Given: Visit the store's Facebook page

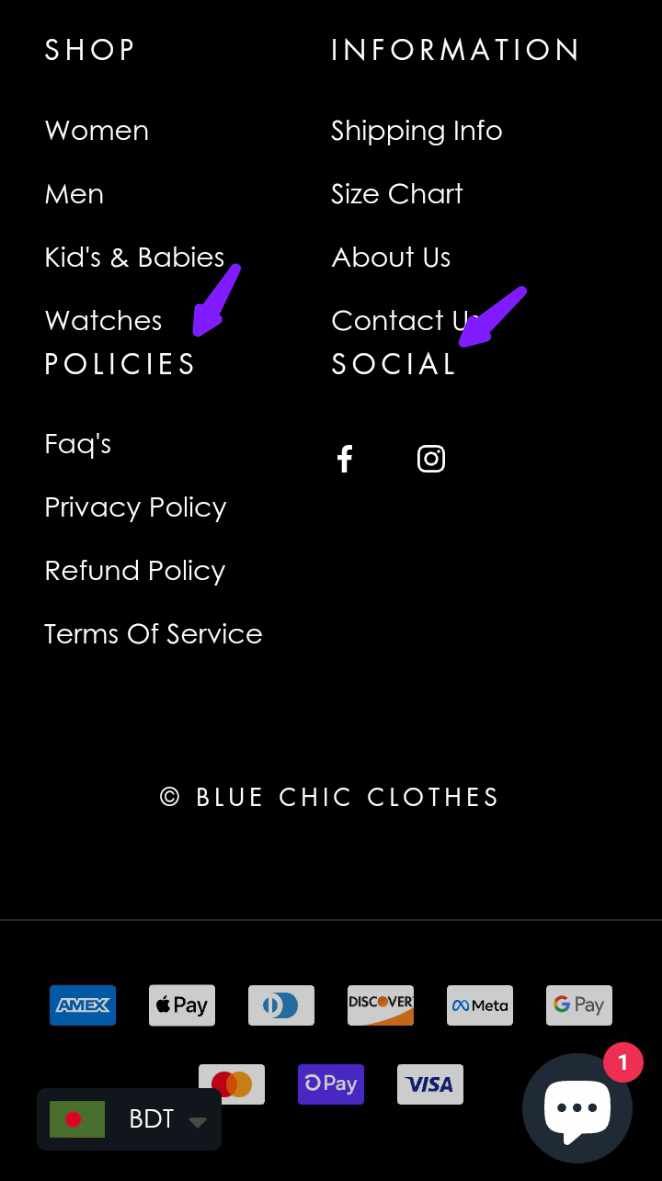Looking at the screenshot, I should coord(345,459).
